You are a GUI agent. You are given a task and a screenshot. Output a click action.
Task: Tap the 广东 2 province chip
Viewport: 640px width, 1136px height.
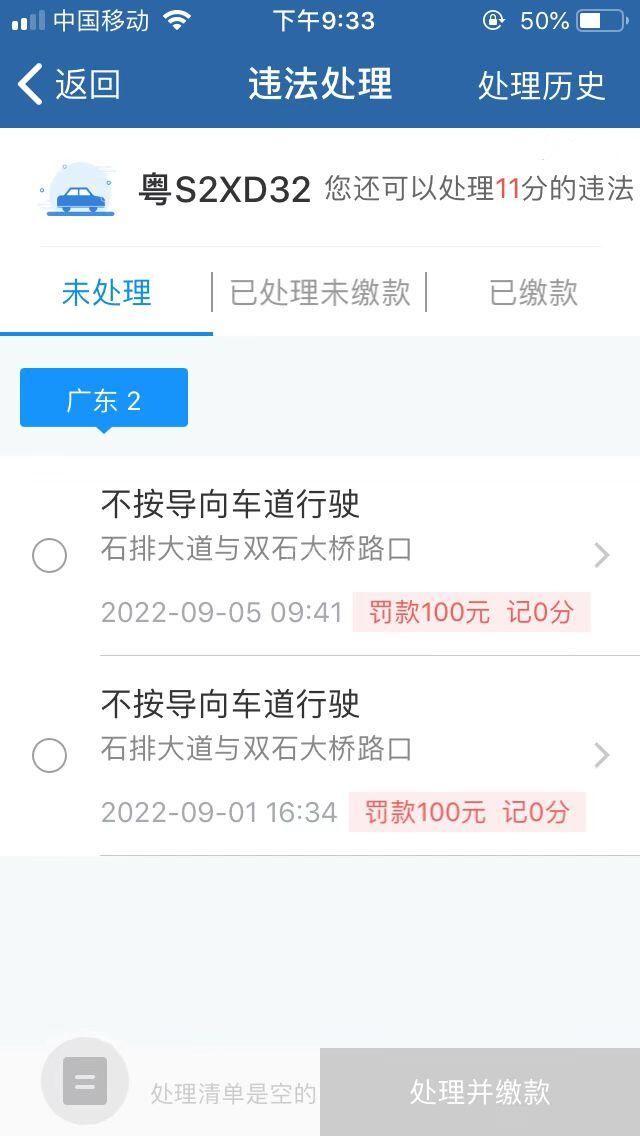point(104,398)
